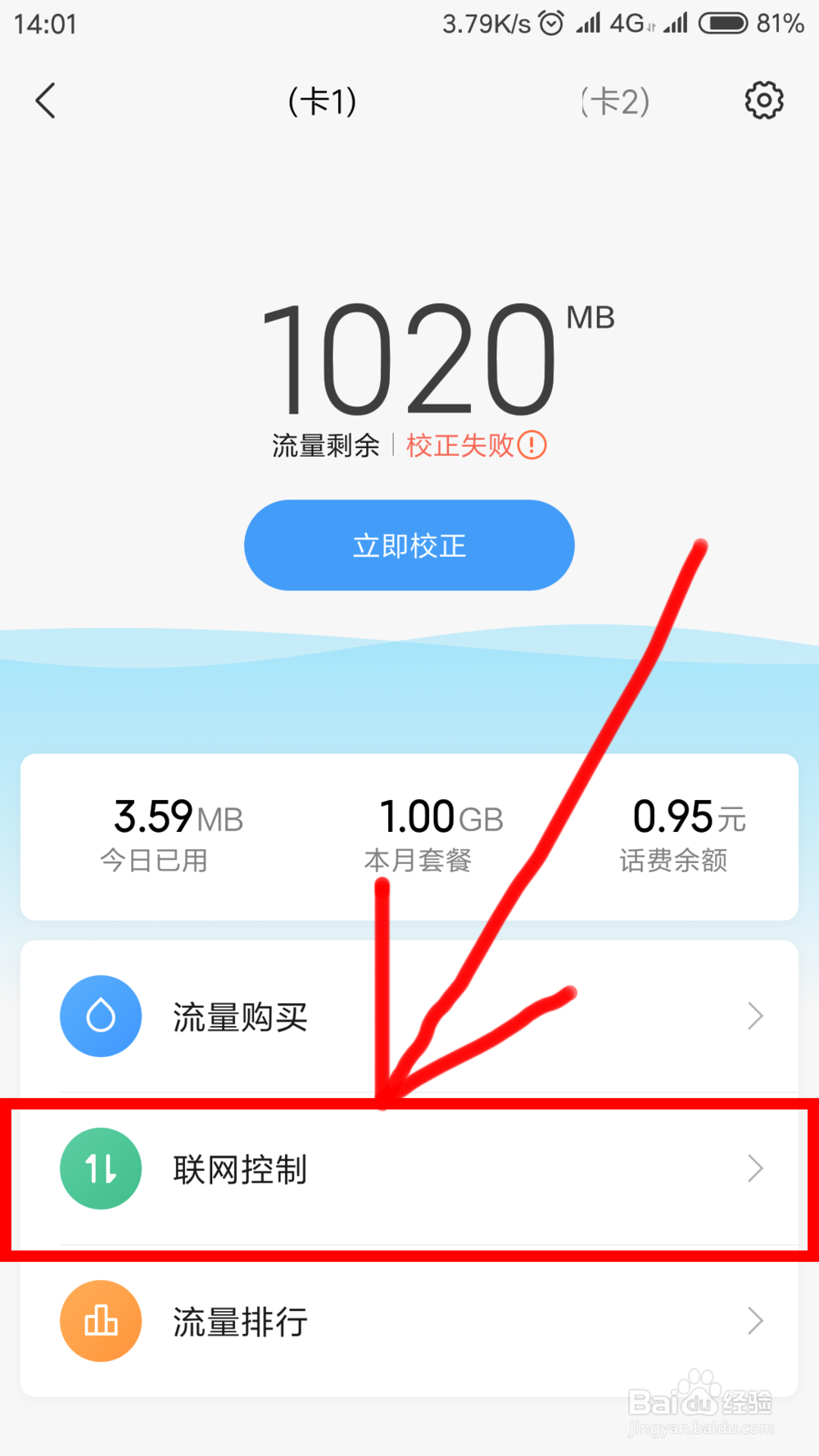Tap the 立即校正 button
Viewport: 819px width, 1456px height.
409,545
